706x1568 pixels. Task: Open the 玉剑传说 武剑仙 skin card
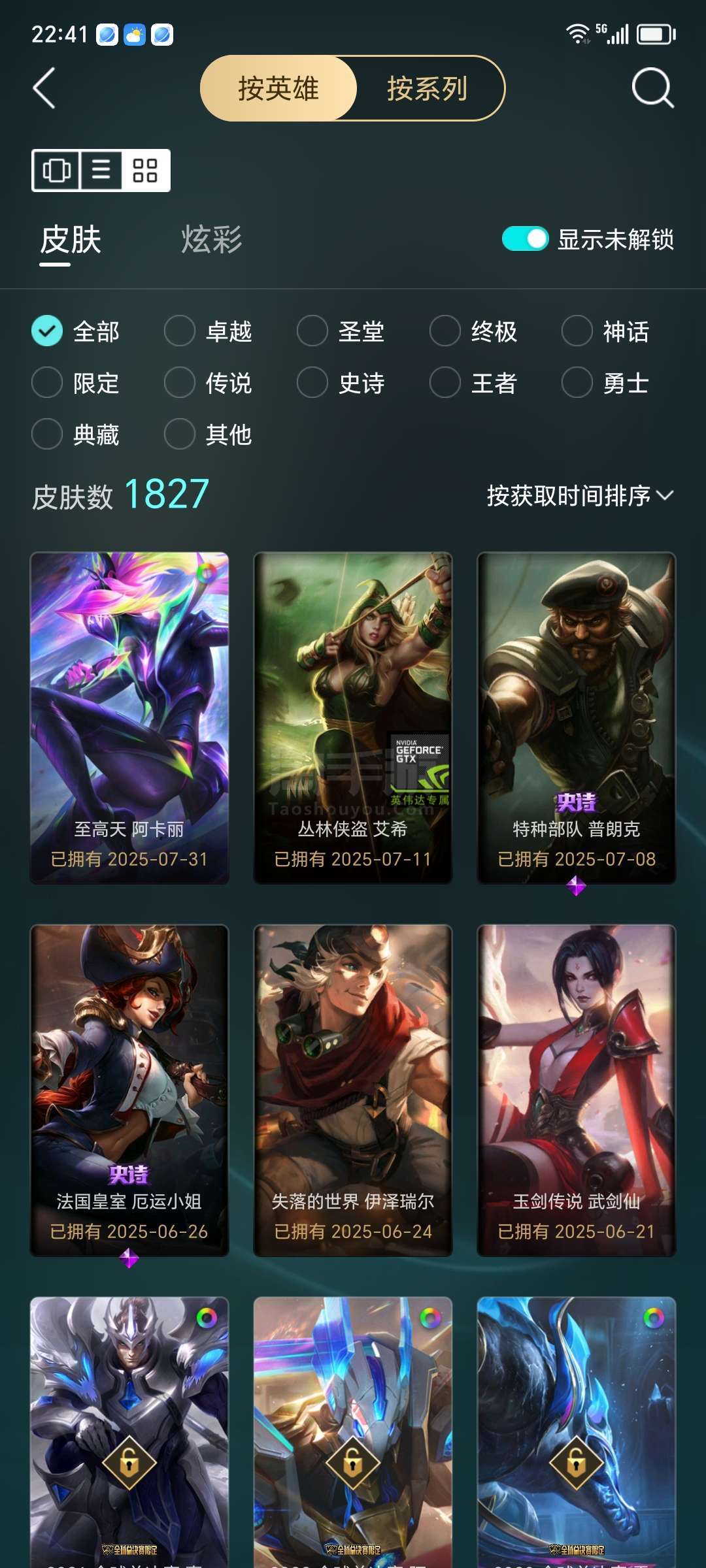577,1090
